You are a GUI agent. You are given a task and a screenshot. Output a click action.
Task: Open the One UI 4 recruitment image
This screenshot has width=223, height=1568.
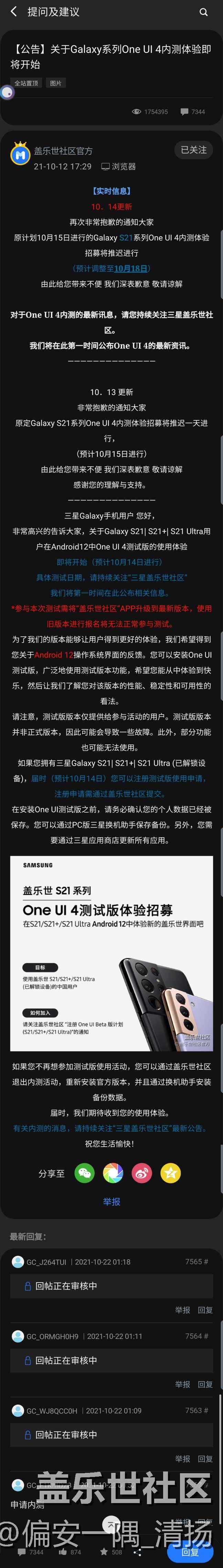coord(111,953)
